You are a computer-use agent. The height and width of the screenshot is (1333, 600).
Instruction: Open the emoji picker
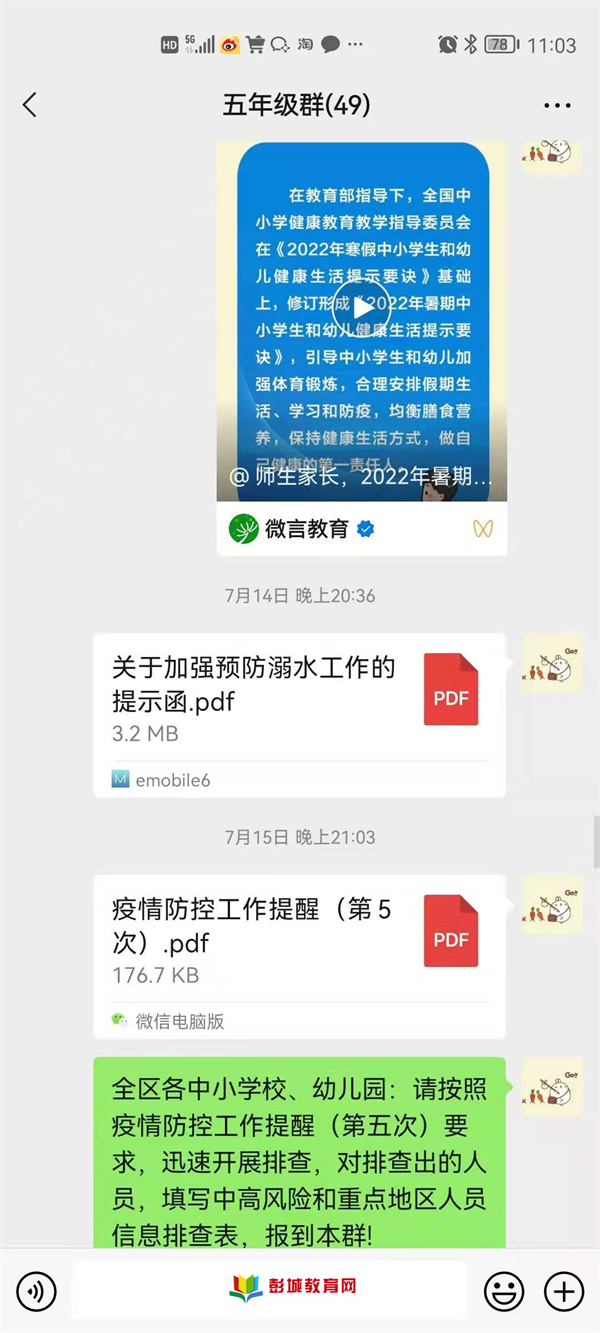pos(504,1292)
